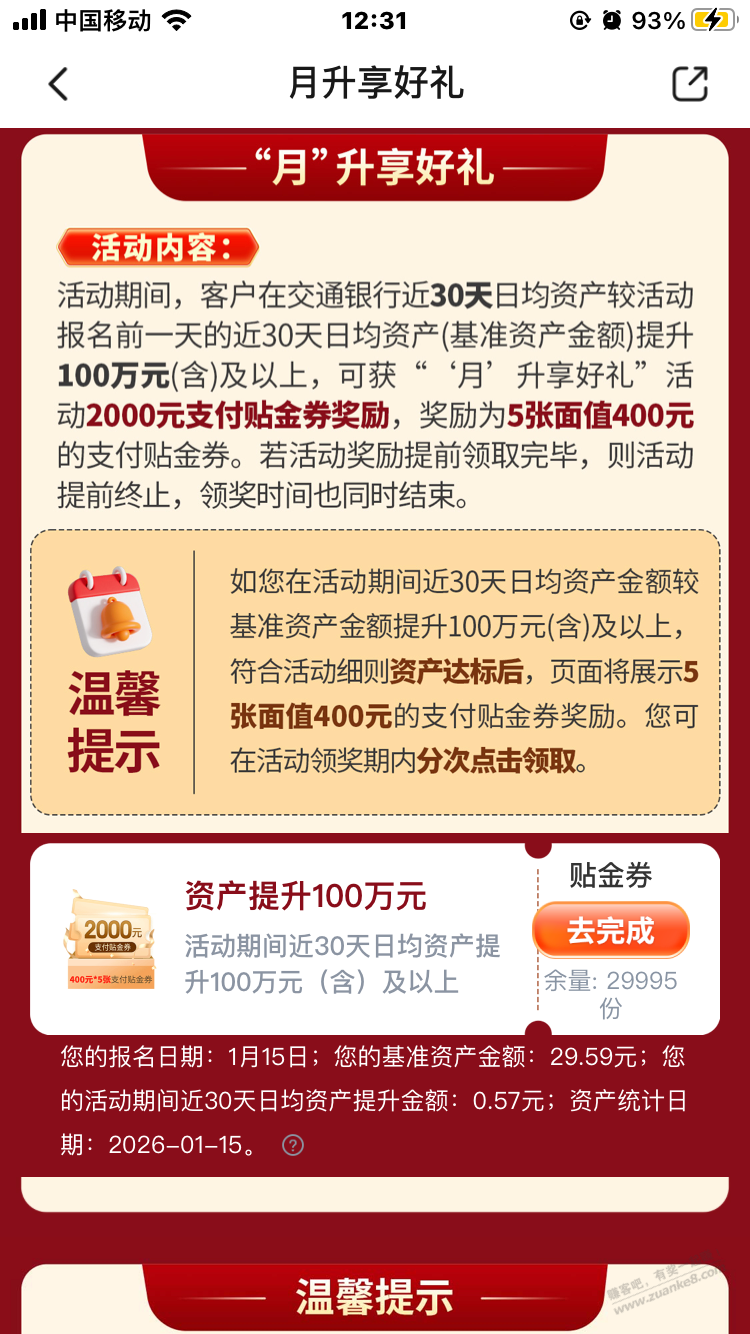
Task: Share this activity page
Action: pyautogui.click(x=689, y=84)
